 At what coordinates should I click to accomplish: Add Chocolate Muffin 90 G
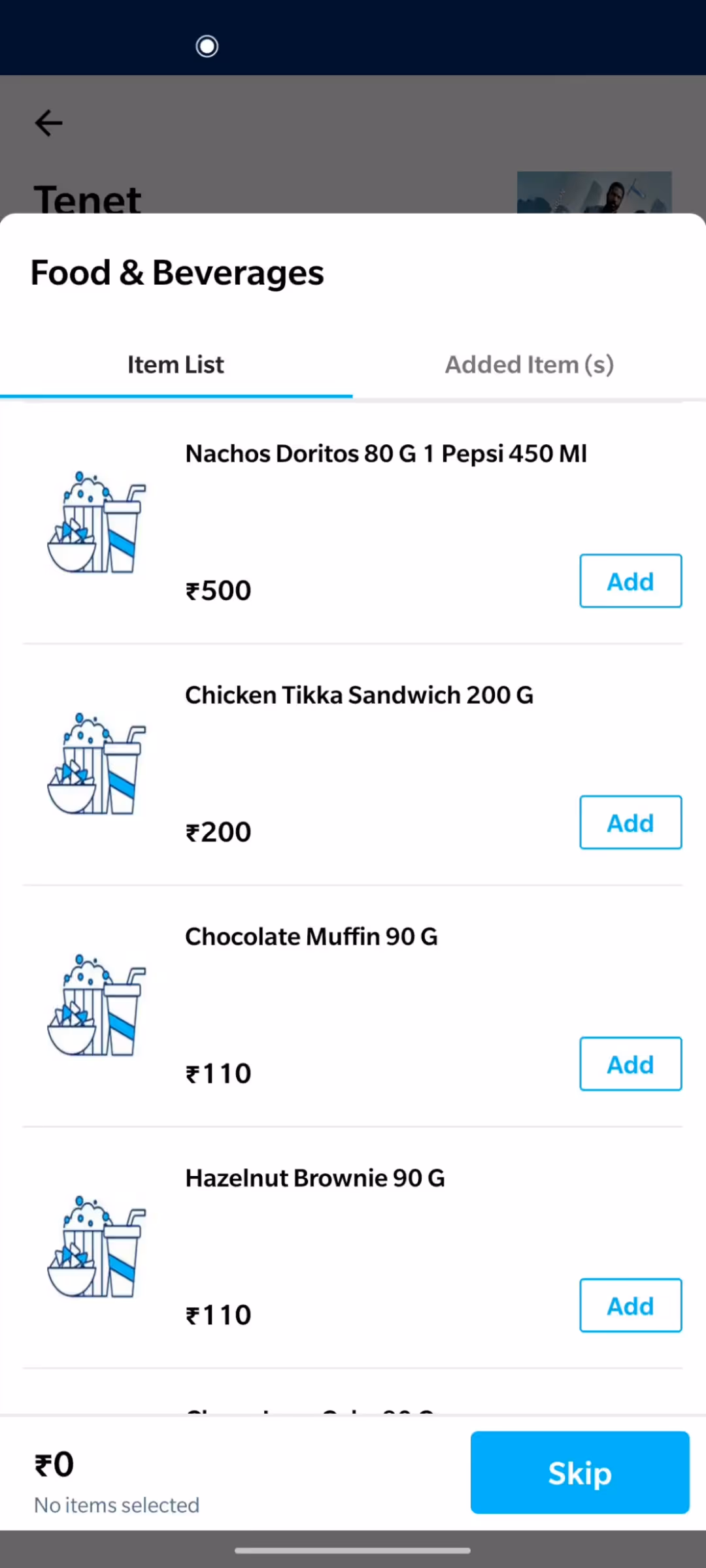pos(630,1064)
